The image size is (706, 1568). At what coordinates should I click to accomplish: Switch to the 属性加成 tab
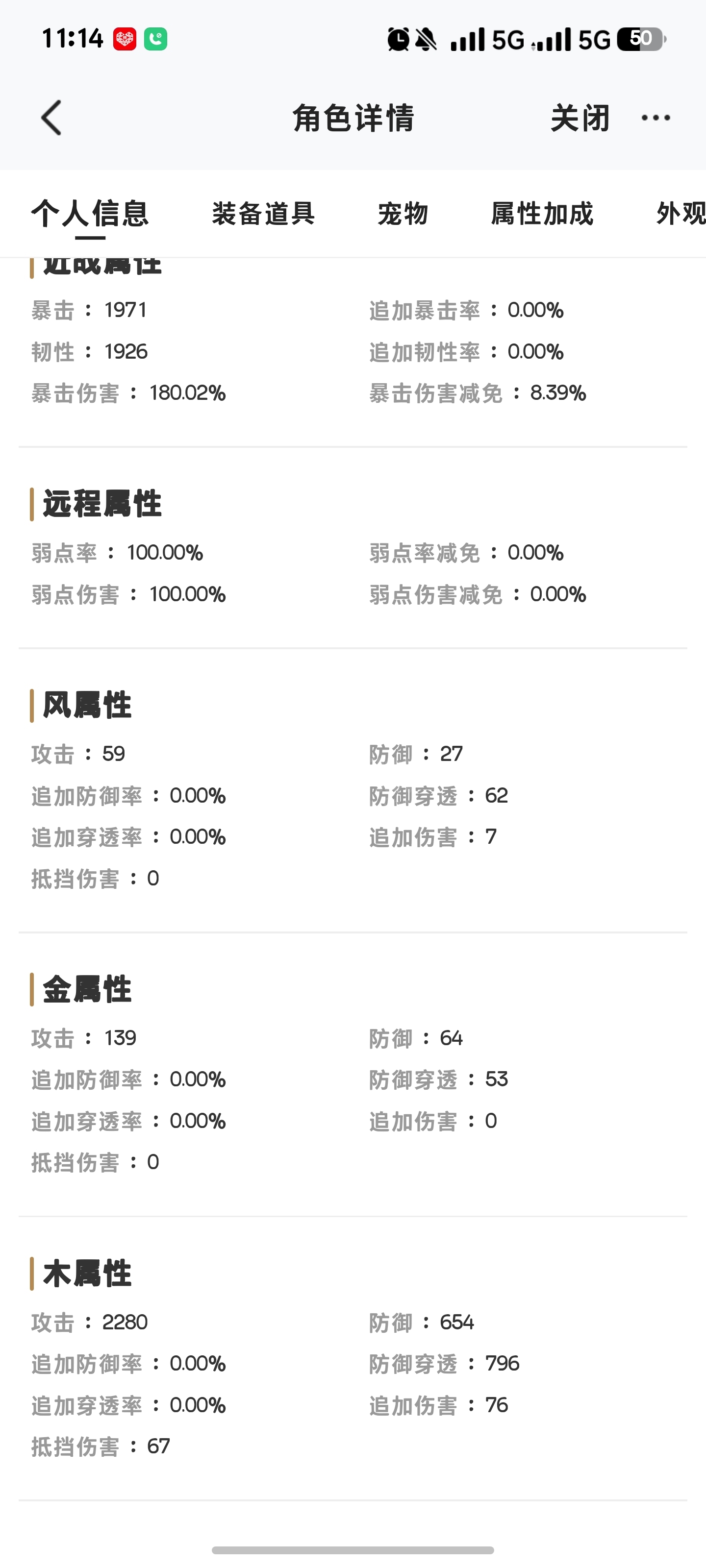coord(542,214)
